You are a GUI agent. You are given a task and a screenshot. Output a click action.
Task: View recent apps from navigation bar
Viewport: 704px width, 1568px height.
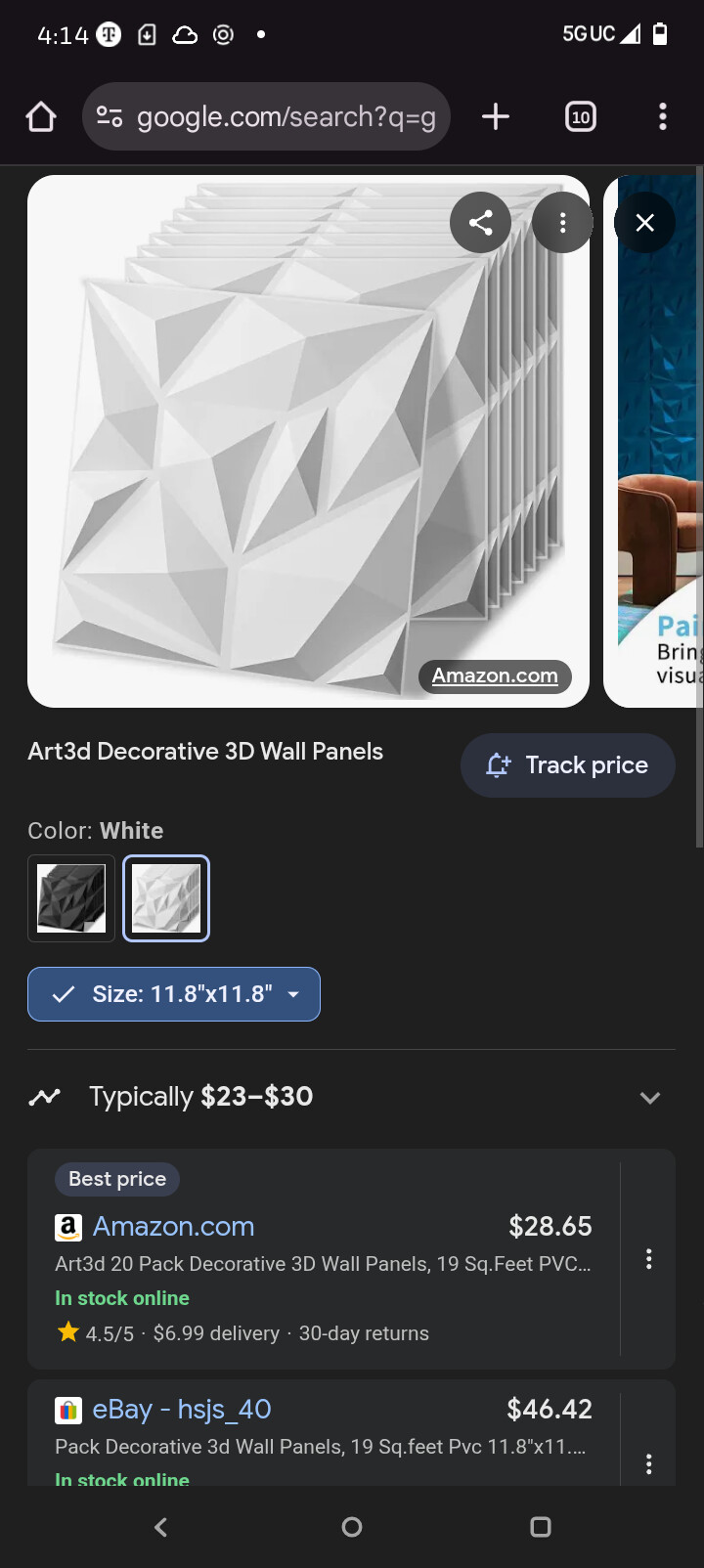(541, 1527)
